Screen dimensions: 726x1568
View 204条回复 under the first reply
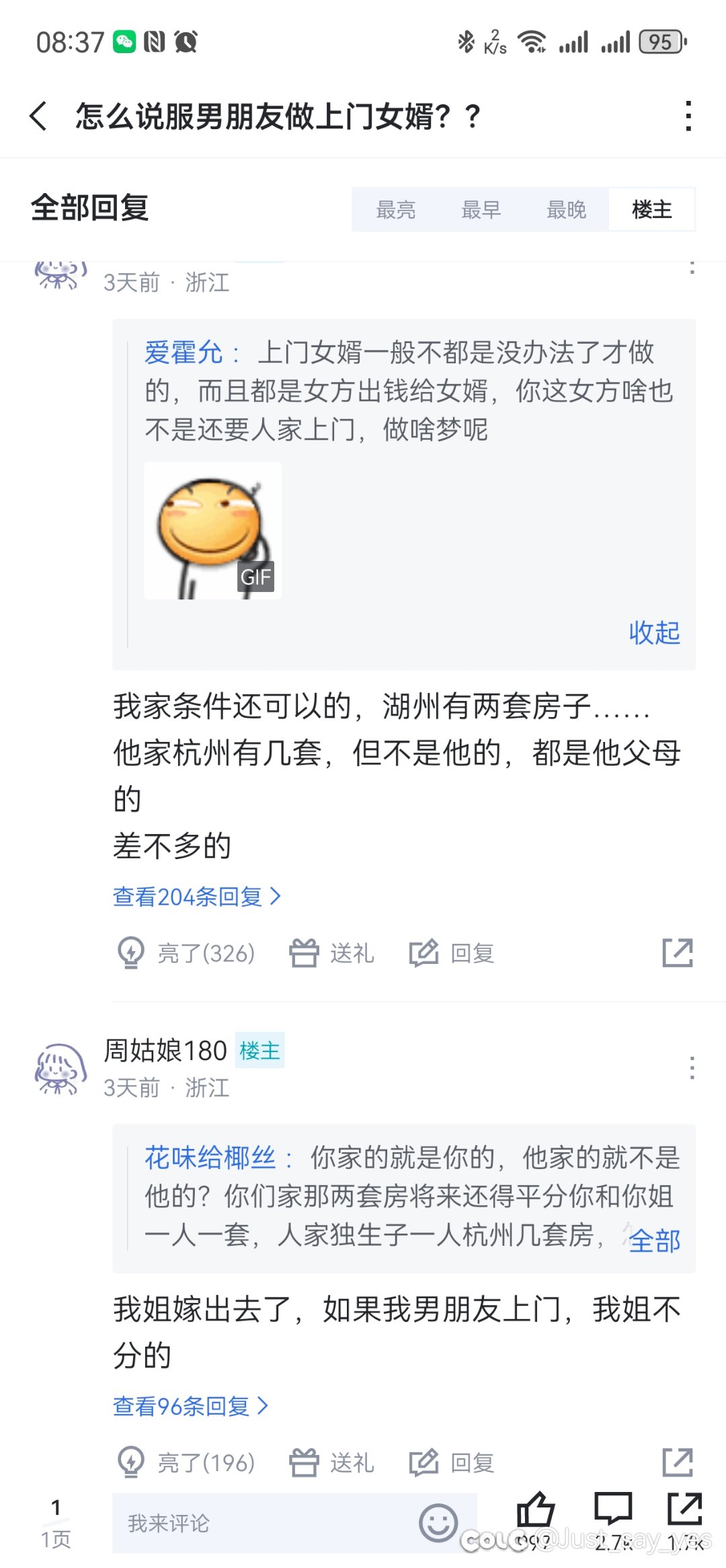click(196, 897)
